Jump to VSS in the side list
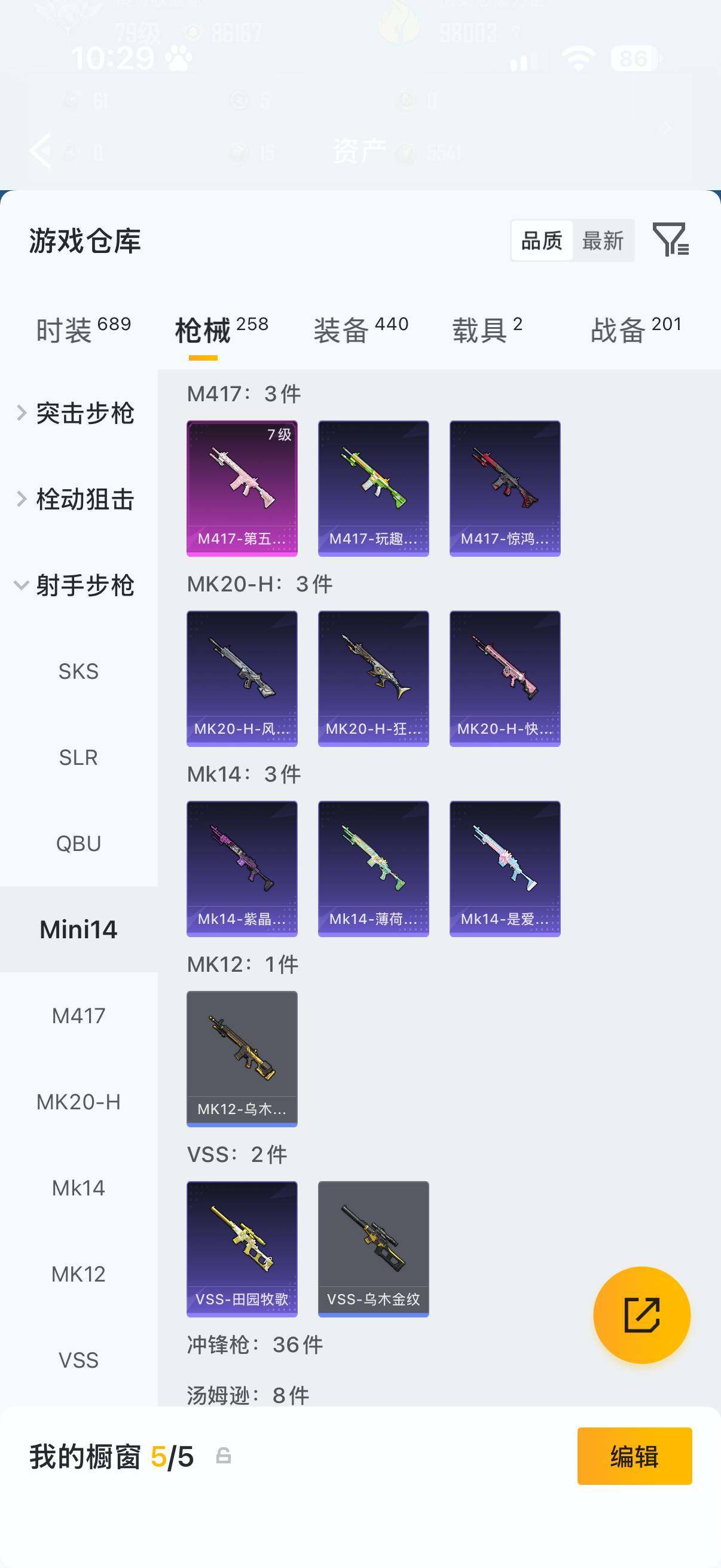The width and height of the screenshot is (721, 1568). click(x=78, y=1360)
